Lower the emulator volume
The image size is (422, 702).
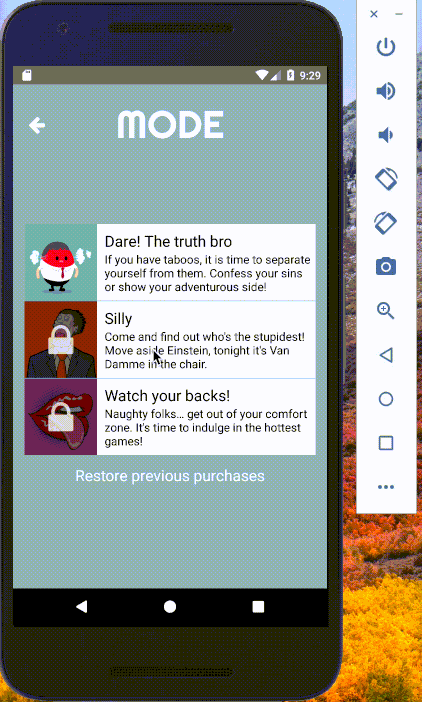[x=386, y=135]
